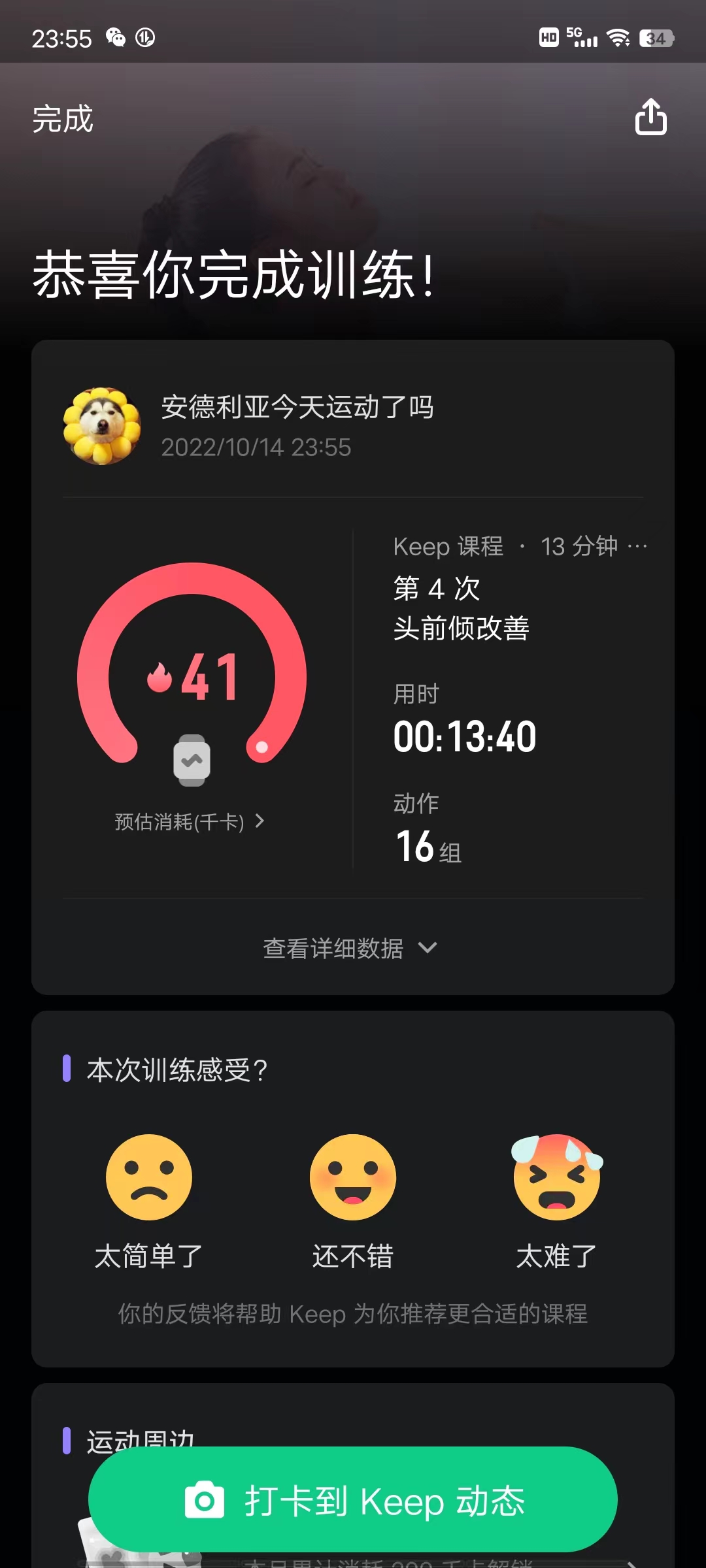Tap 打卡到 Keep 动态 button
The image size is (706, 1568).
(353, 1500)
